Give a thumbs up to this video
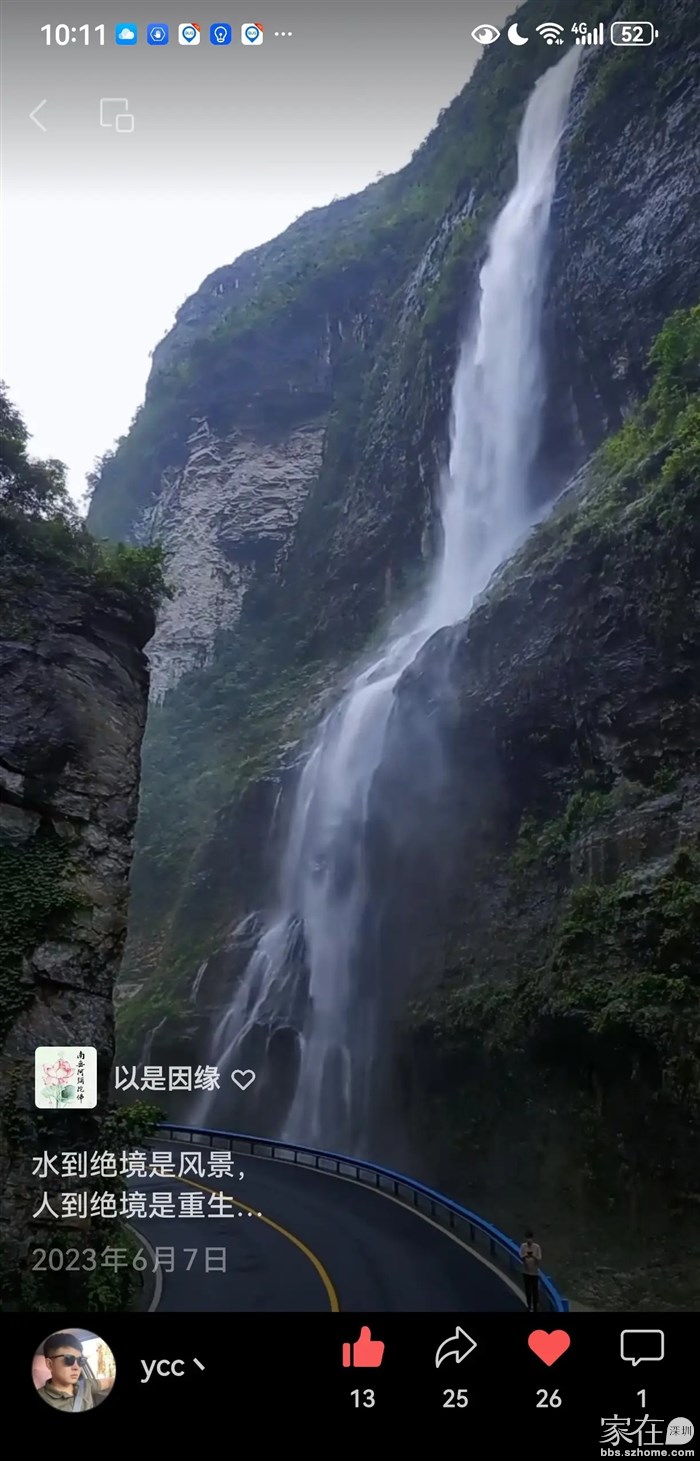700x1461 pixels. (x=363, y=1348)
